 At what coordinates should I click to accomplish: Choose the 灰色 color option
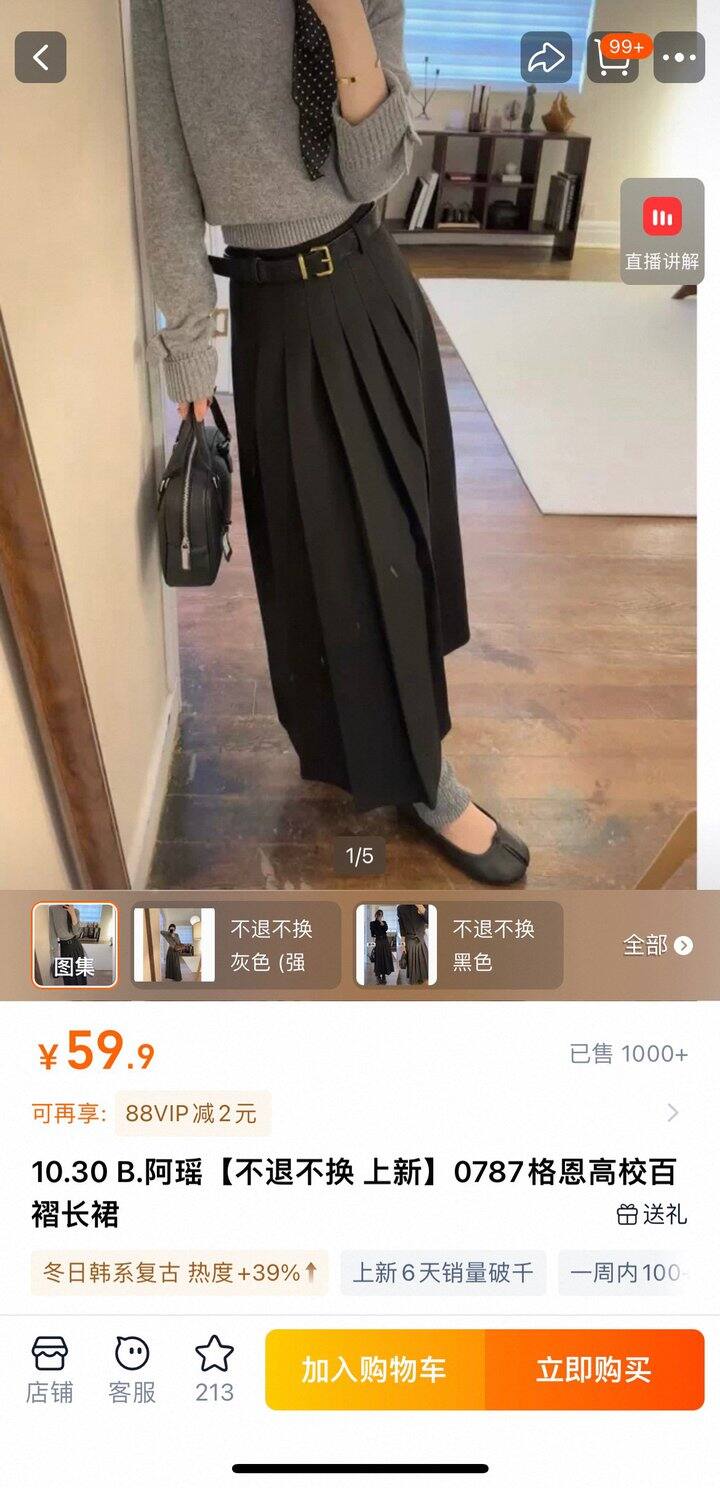pos(236,945)
